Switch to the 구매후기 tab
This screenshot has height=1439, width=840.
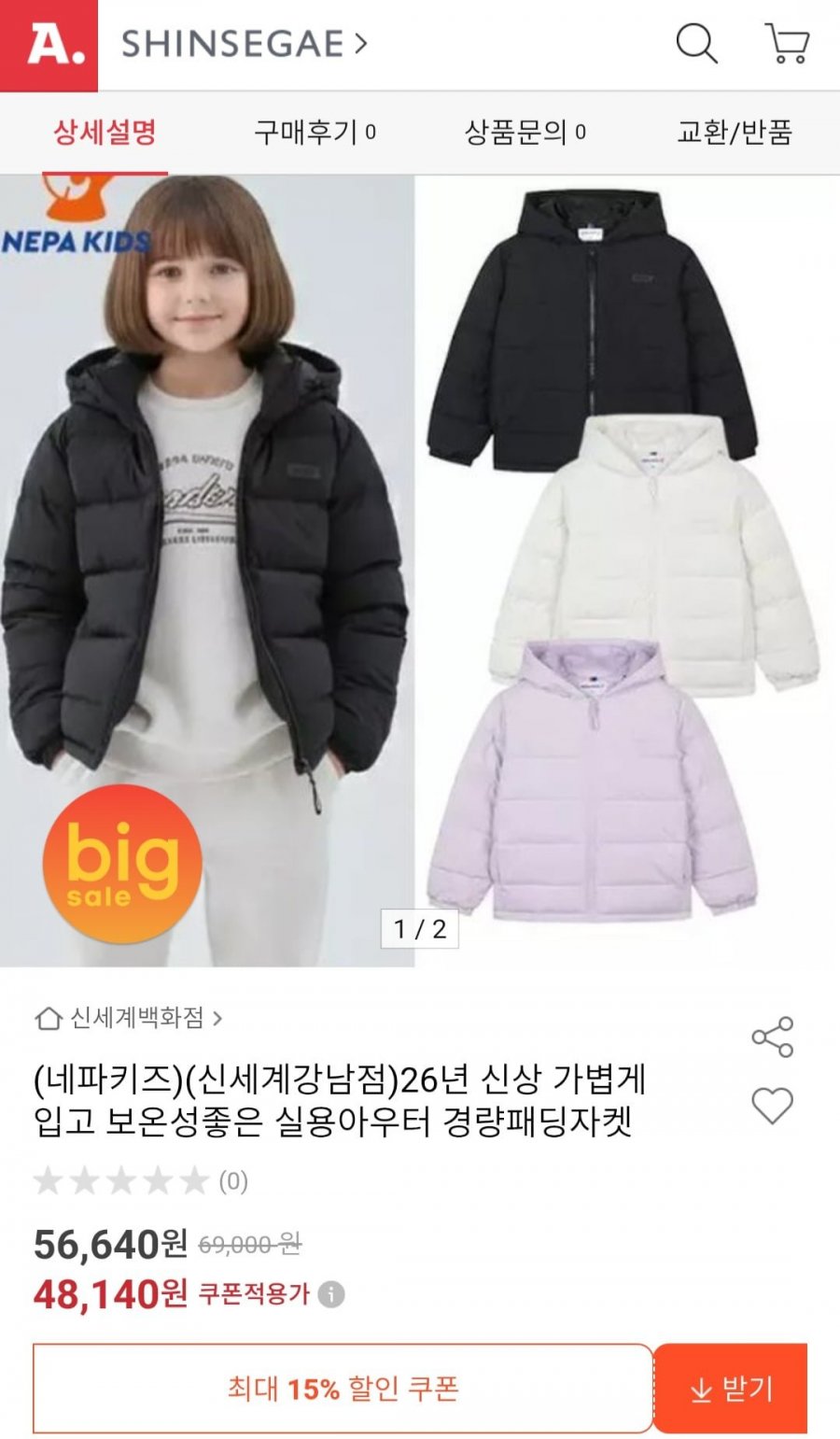pos(315,133)
